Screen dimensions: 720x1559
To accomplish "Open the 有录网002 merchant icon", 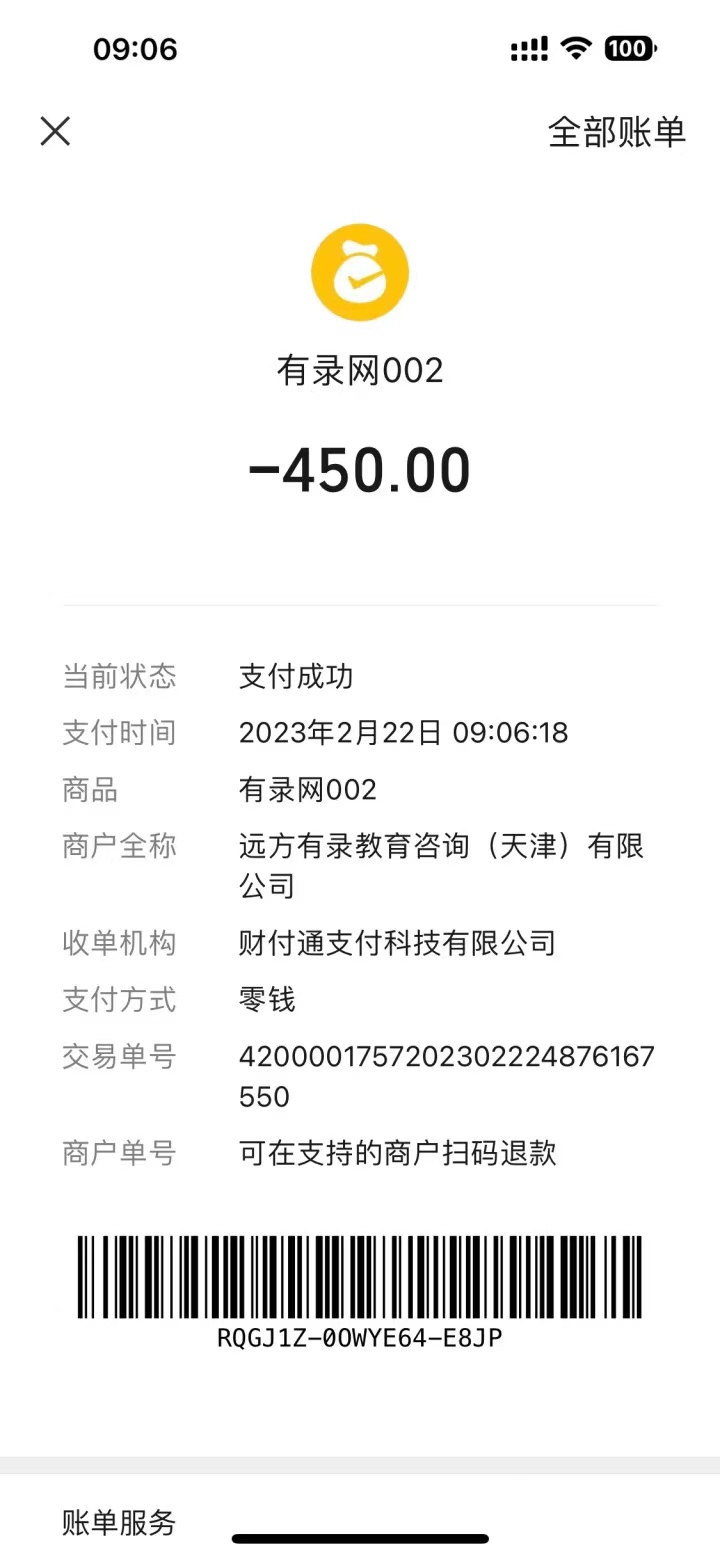I will [360, 272].
